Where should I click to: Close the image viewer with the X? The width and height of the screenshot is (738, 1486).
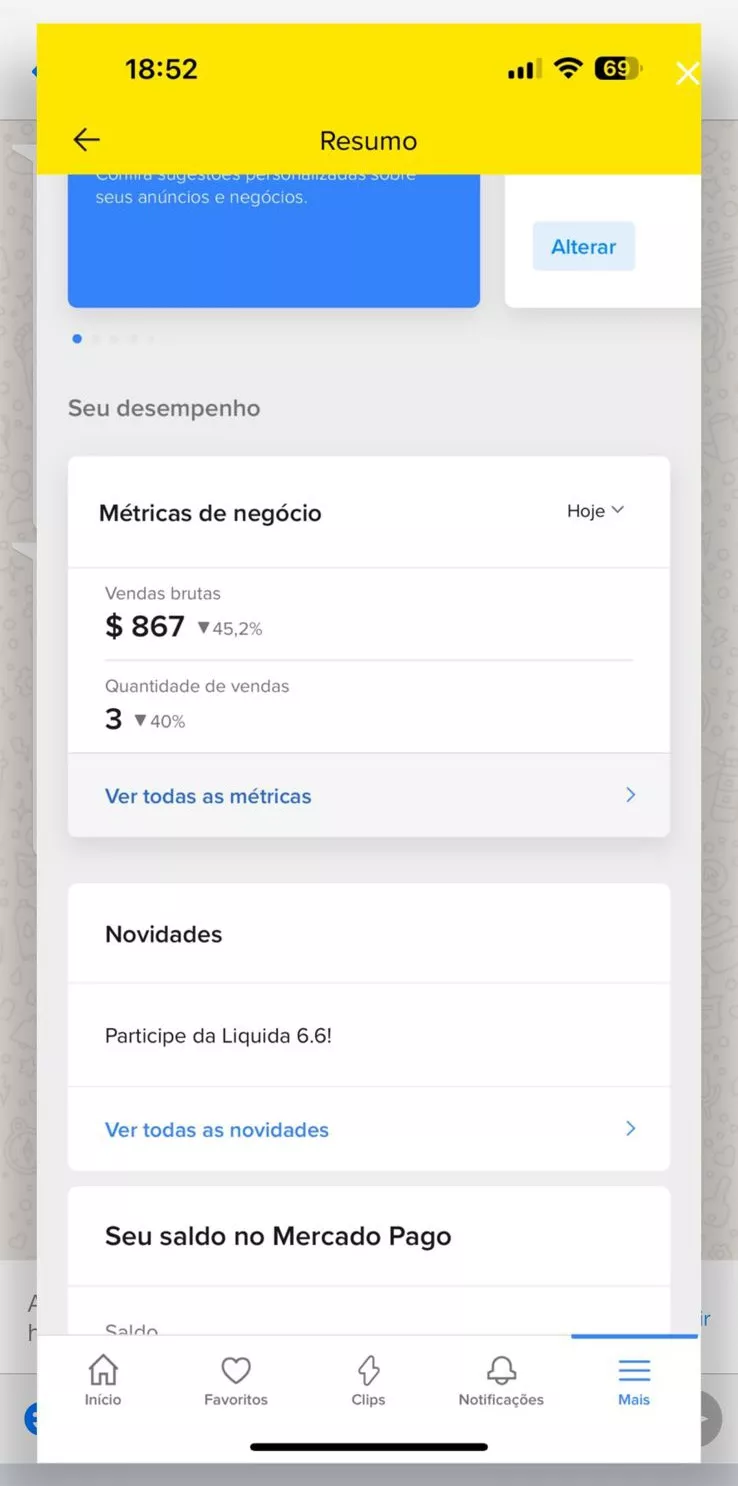click(x=687, y=73)
